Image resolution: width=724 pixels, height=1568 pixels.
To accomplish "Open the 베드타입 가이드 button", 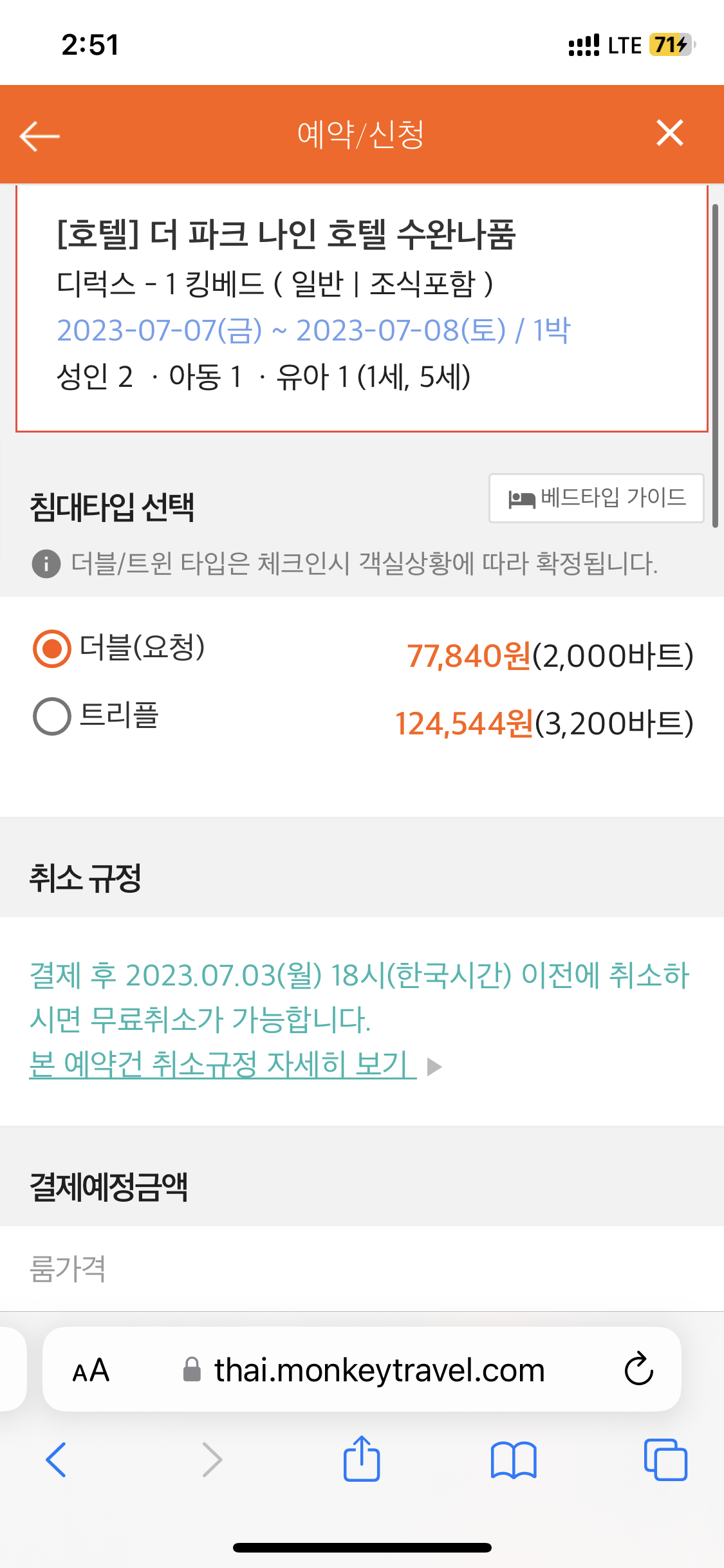I will point(596,498).
